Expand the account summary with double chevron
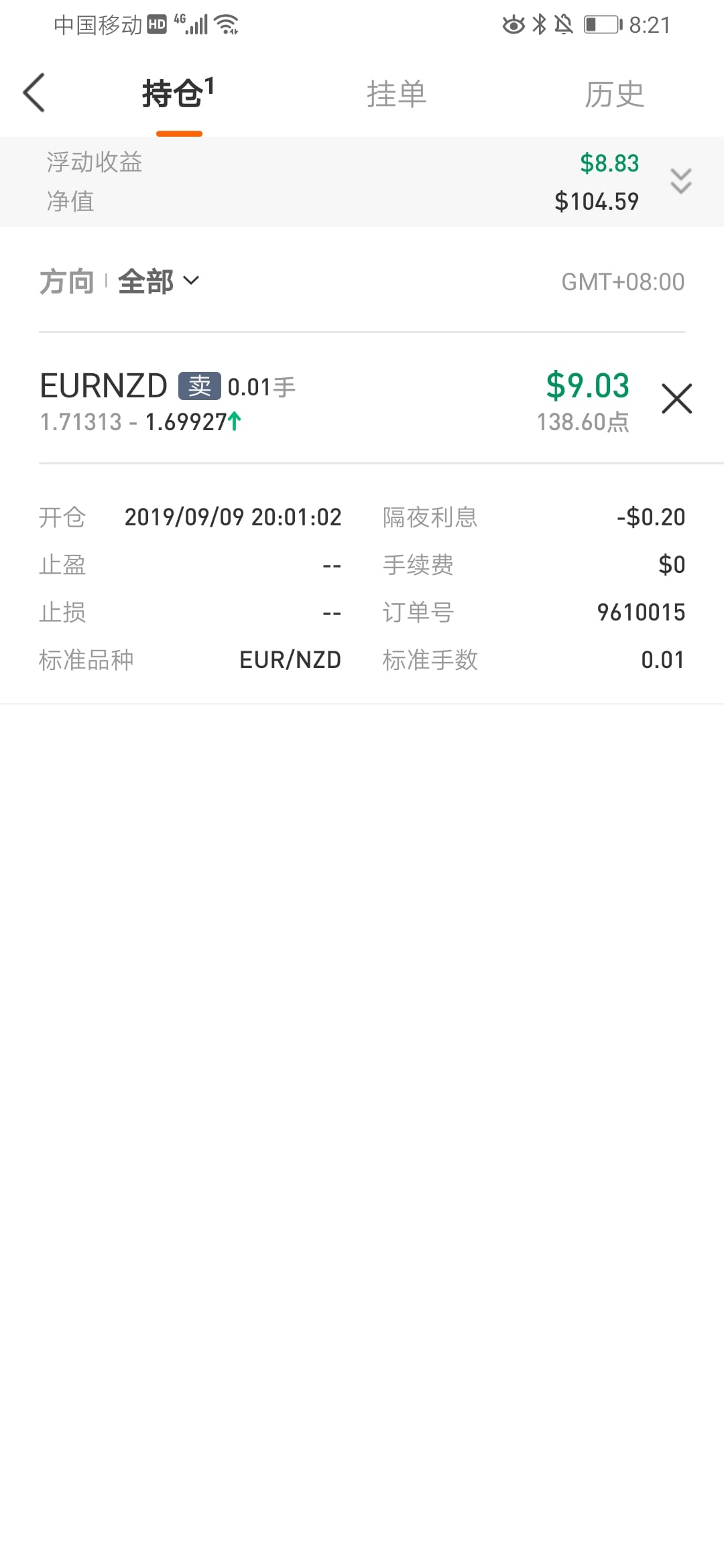Image resolution: width=724 pixels, height=1568 pixels. 681,181
